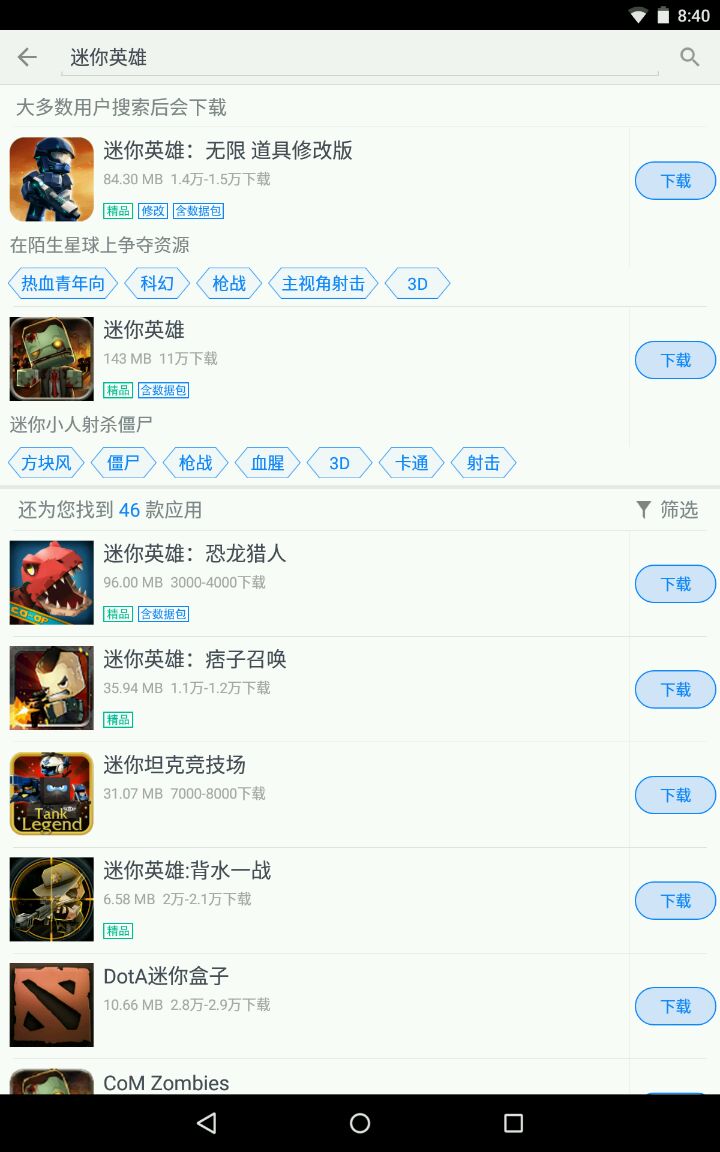
Task: Download 迷你英雄：无限 道具修改版
Action: (x=675, y=181)
